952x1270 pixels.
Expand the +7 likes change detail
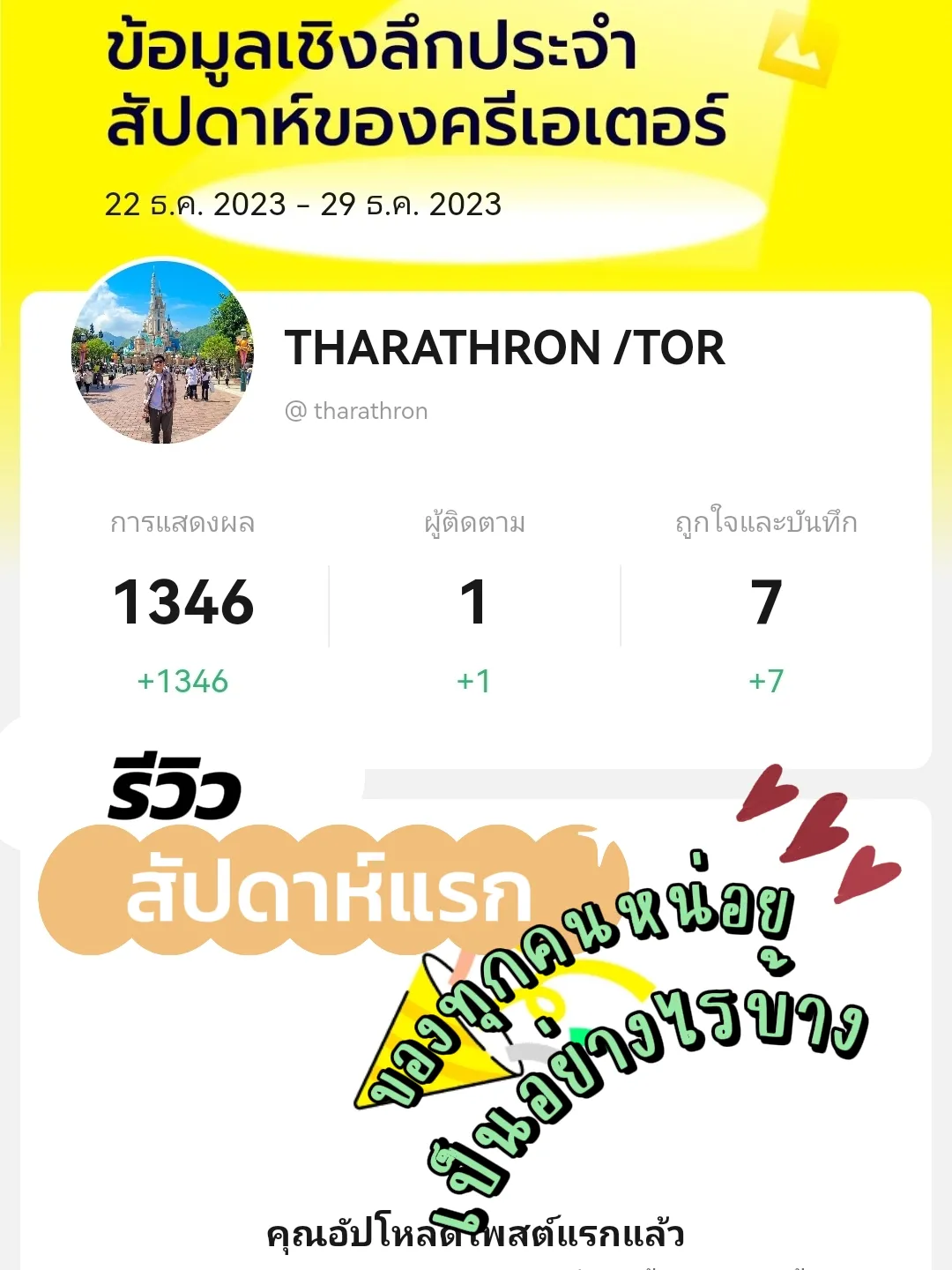[x=764, y=681]
